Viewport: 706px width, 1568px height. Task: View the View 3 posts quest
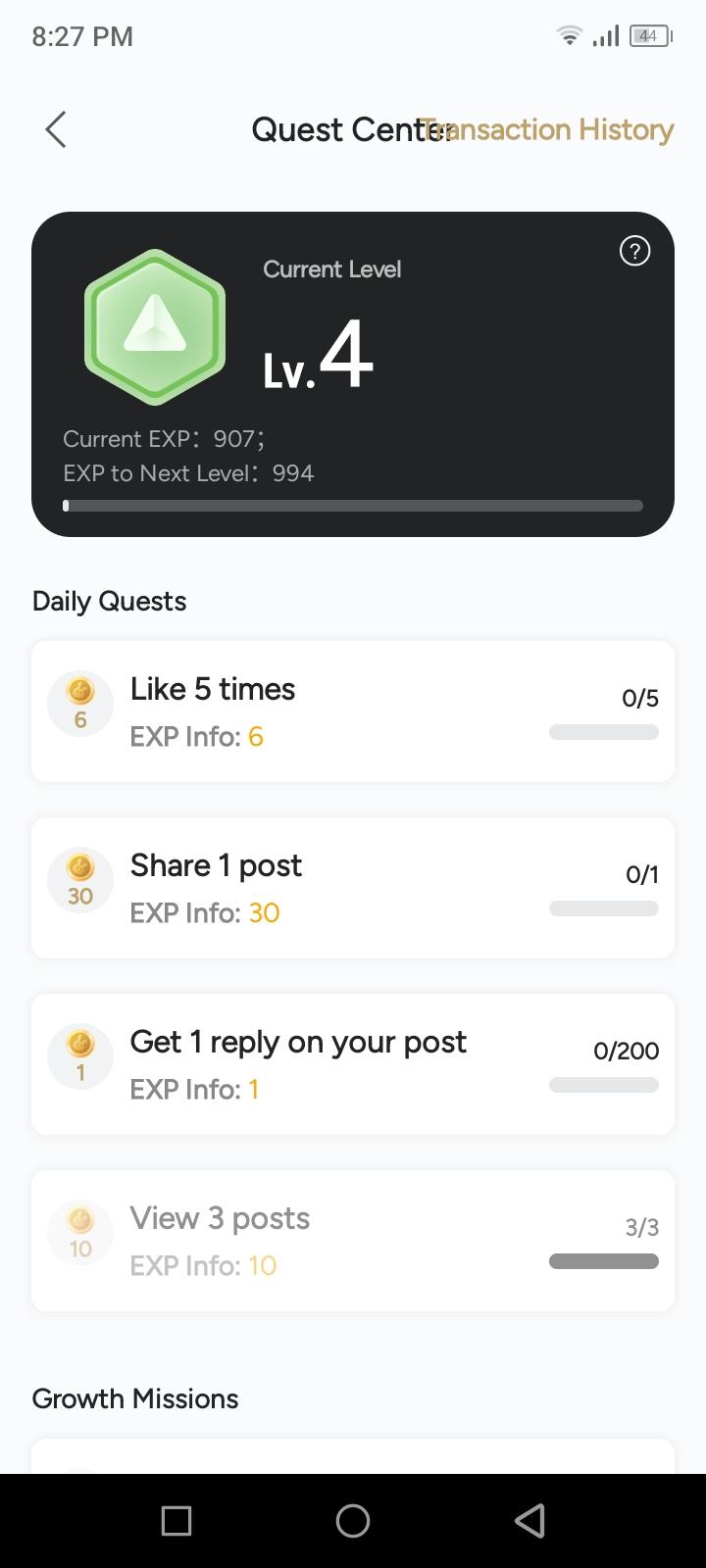pyautogui.click(x=352, y=1241)
